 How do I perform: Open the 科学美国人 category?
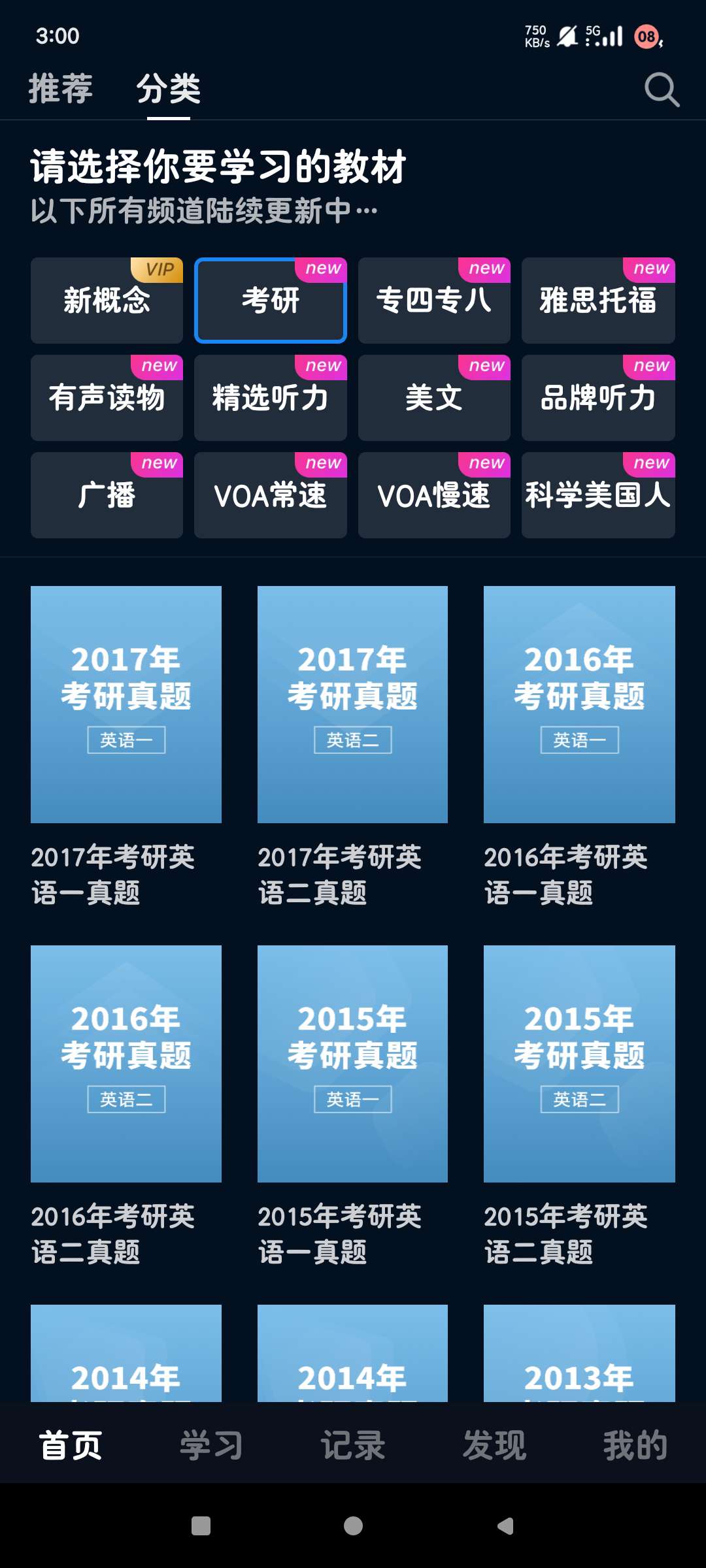(597, 495)
